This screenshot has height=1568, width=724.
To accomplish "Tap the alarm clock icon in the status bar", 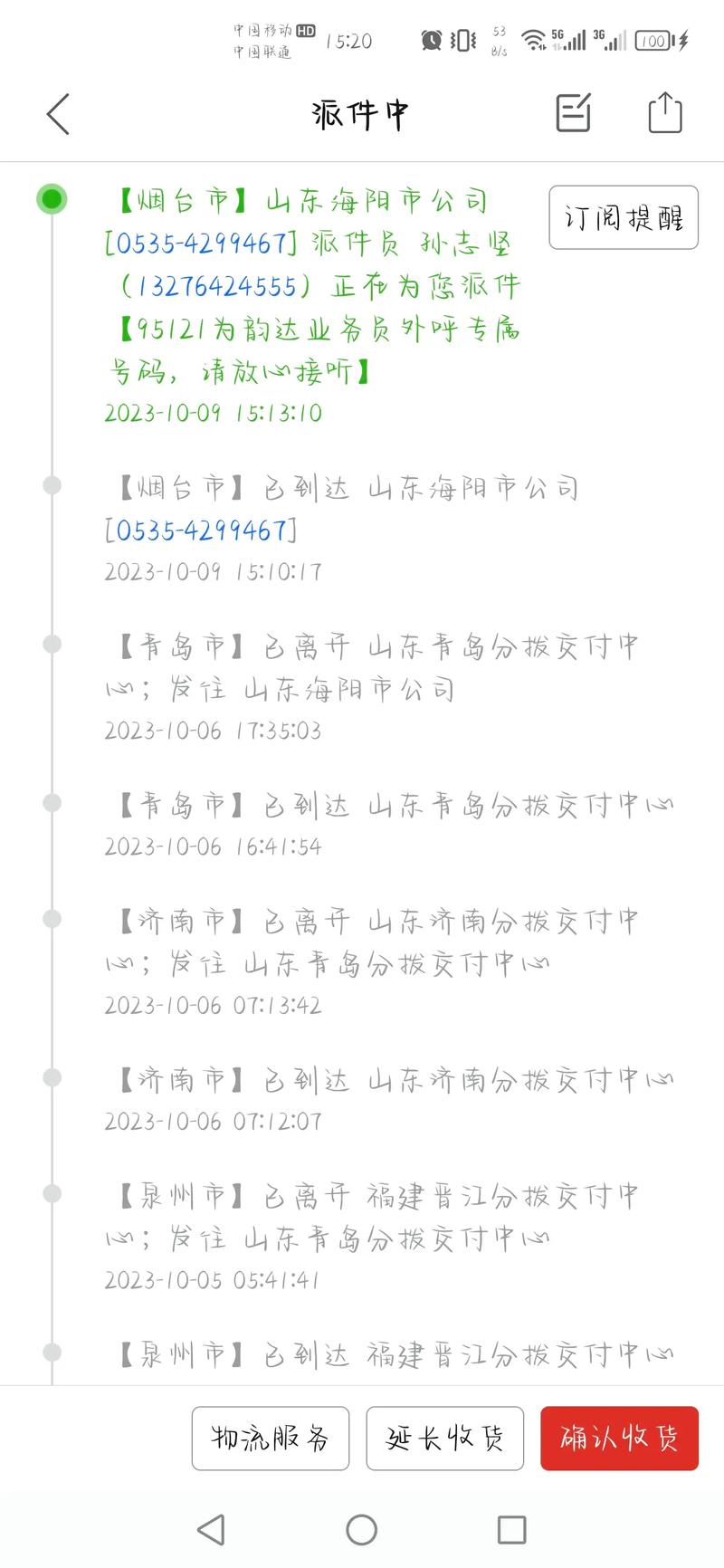I will 433,40.
